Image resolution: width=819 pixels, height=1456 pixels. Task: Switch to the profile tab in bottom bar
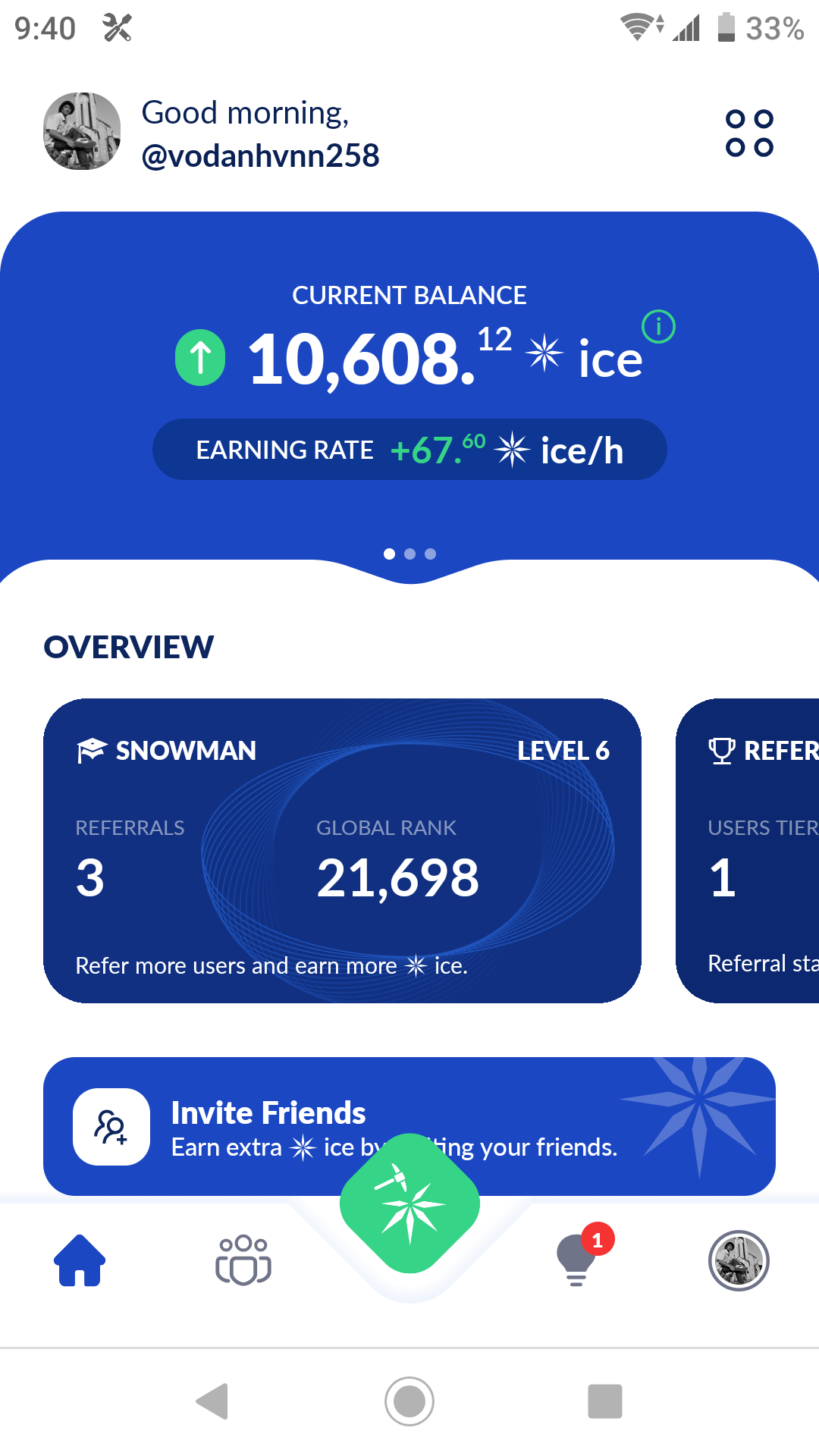pos(739,1260)
